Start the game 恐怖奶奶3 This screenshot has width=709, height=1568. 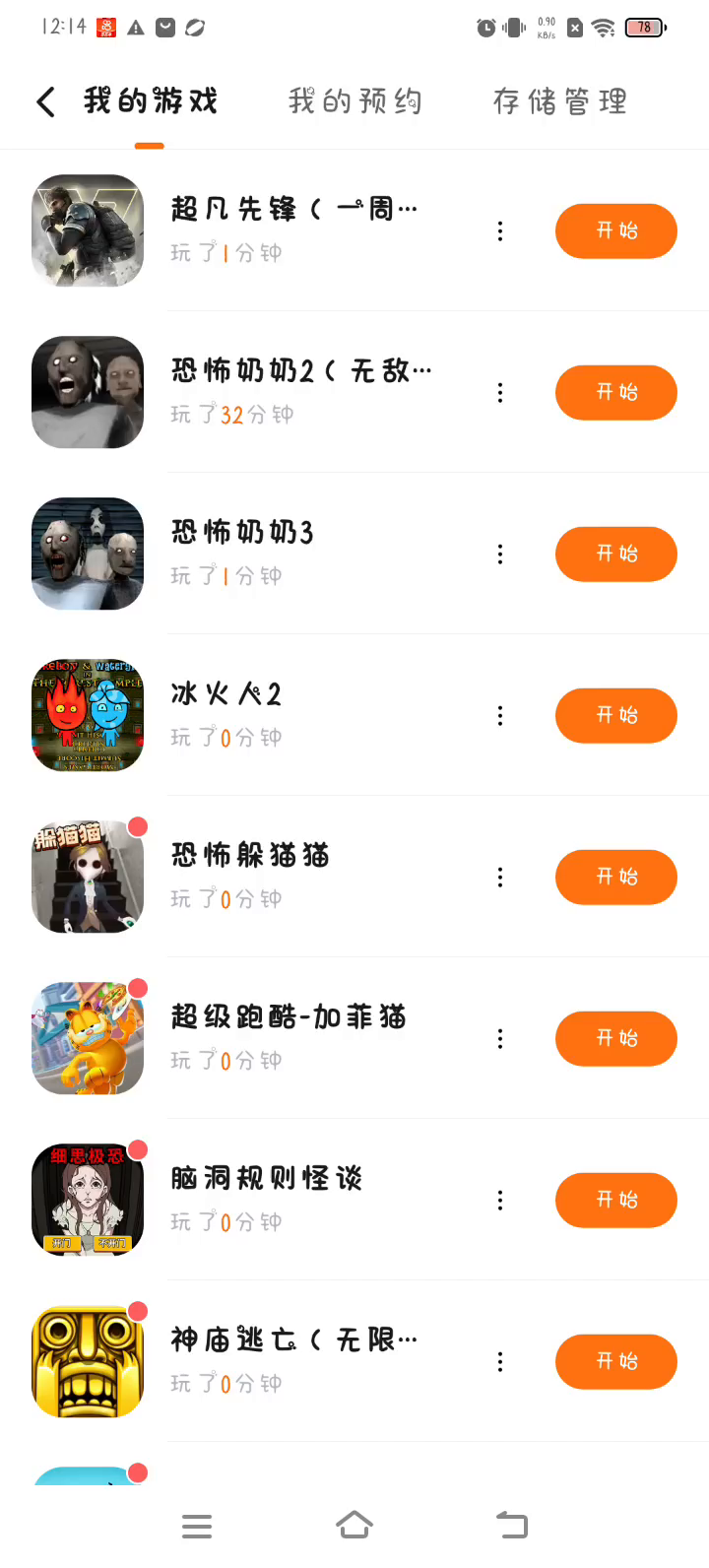click(x=615, y=555)
